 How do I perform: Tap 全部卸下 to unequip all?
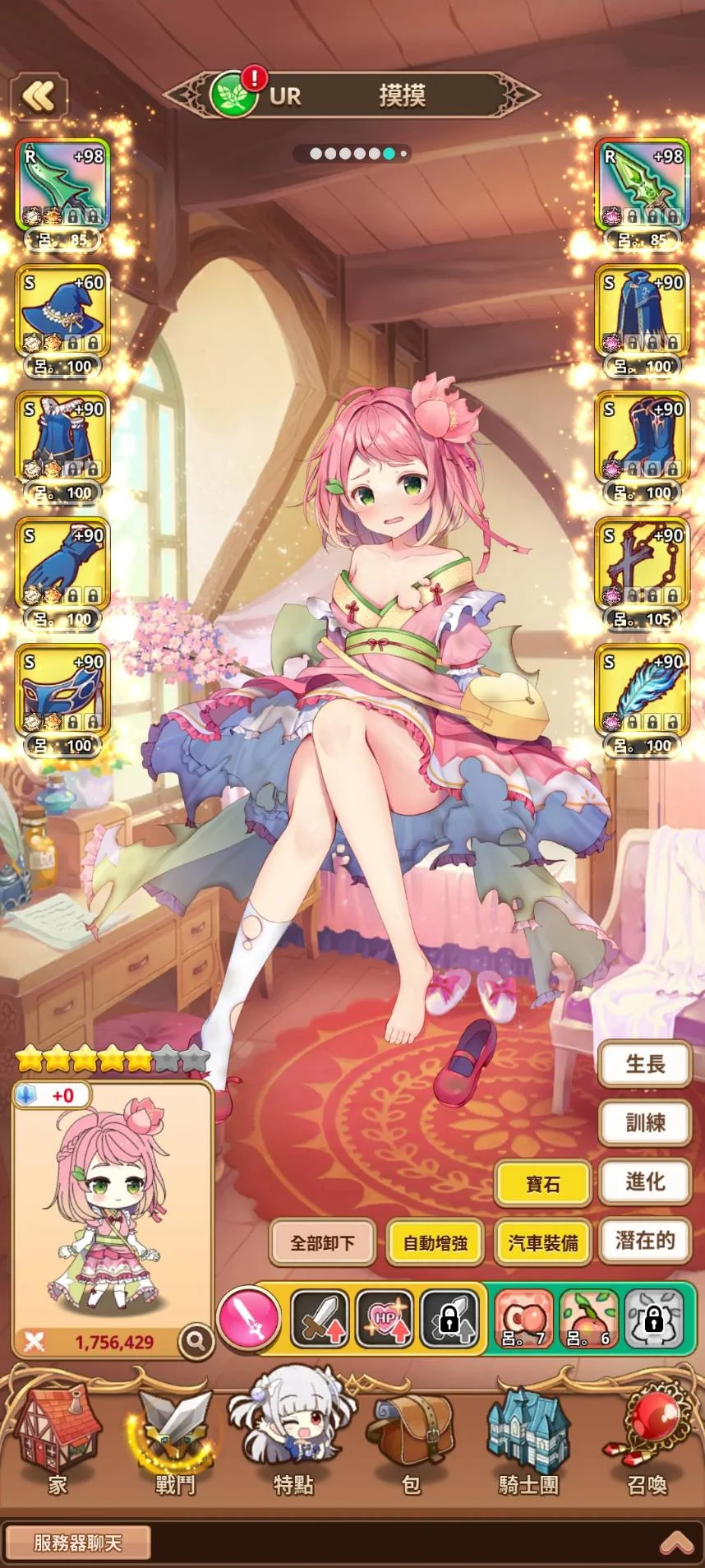pos(323,1242)
